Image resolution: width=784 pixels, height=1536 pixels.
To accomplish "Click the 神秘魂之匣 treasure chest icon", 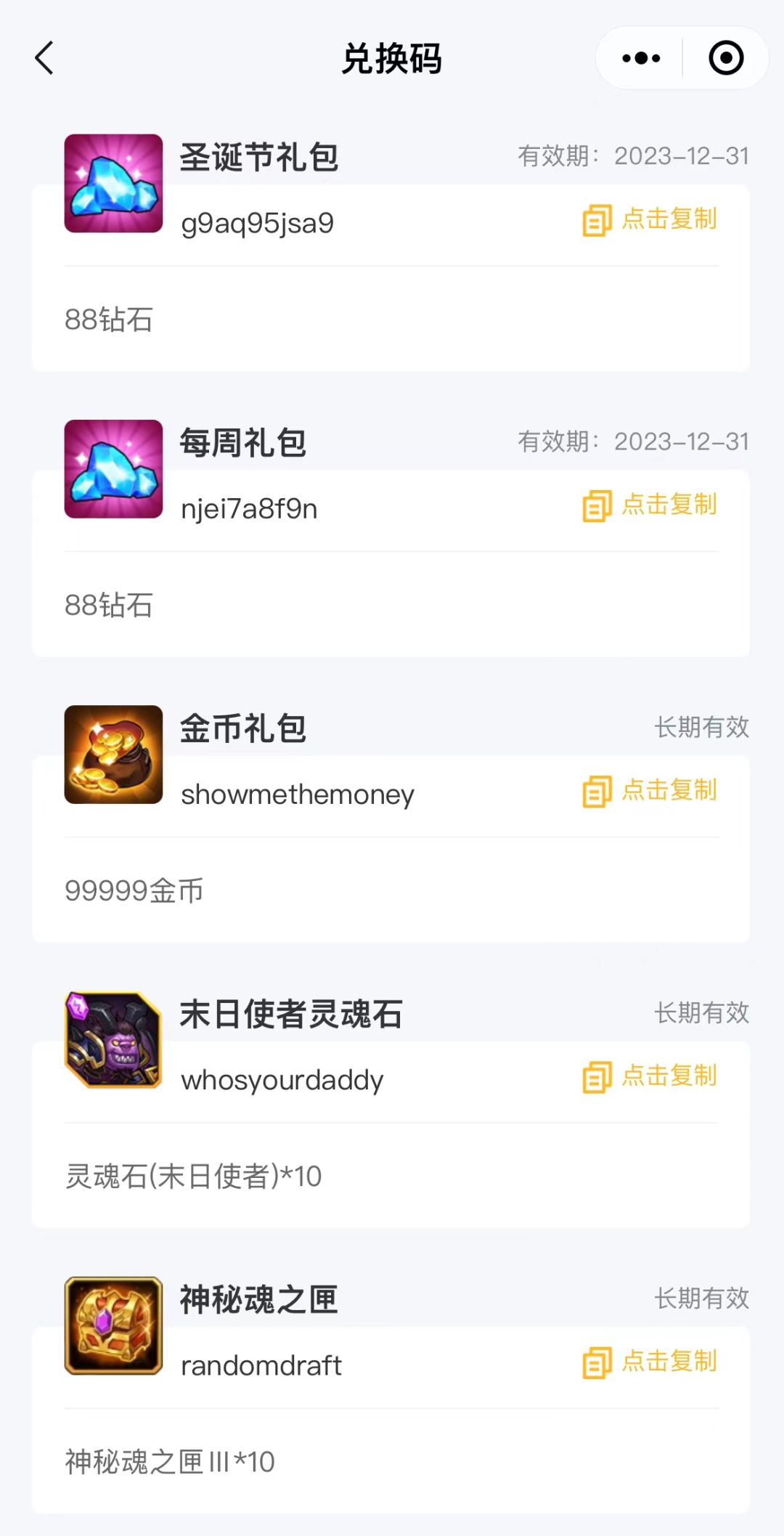I will 113,1326.
